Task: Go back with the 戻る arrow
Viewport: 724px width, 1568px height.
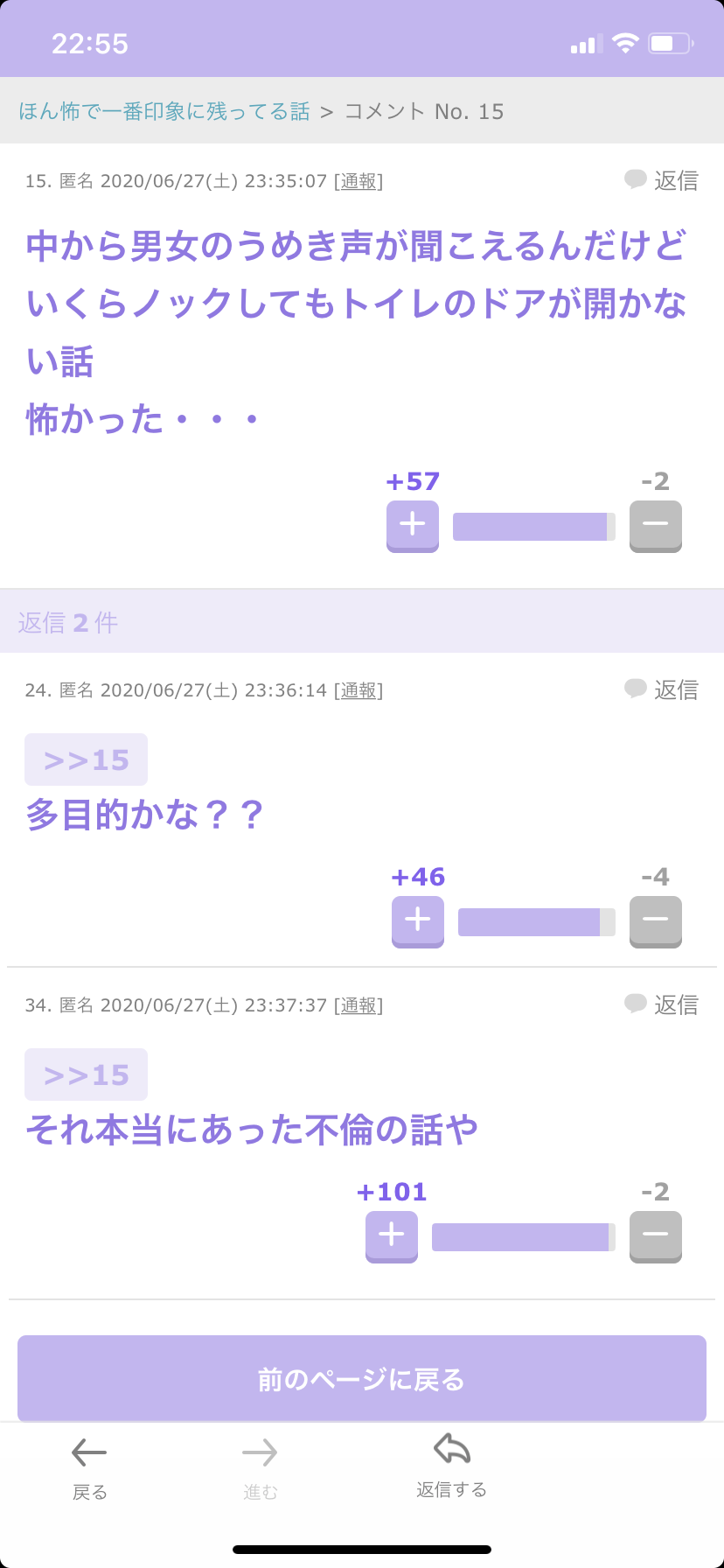Action: (89, 1468)
